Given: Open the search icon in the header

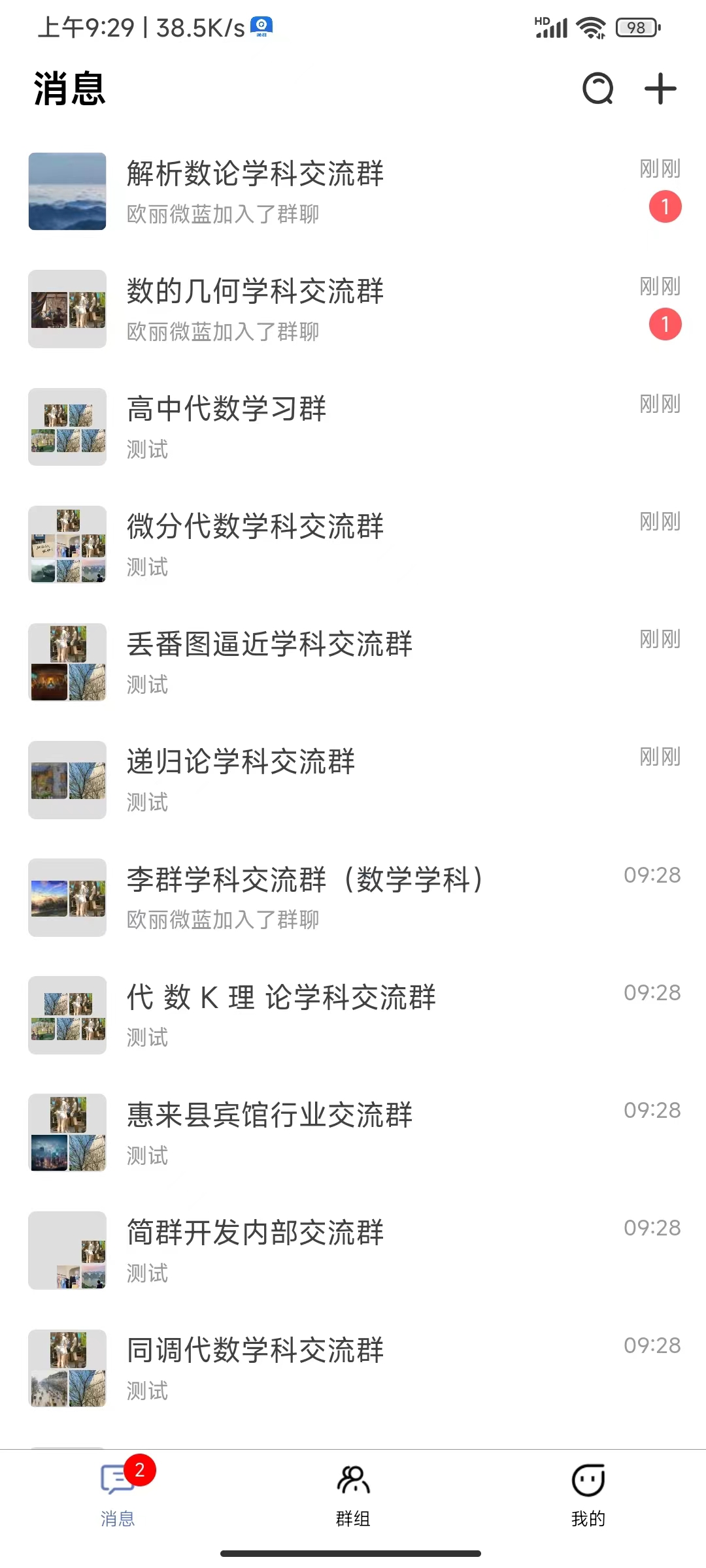Looking at the screenshot, I should [x=597, y=89].
